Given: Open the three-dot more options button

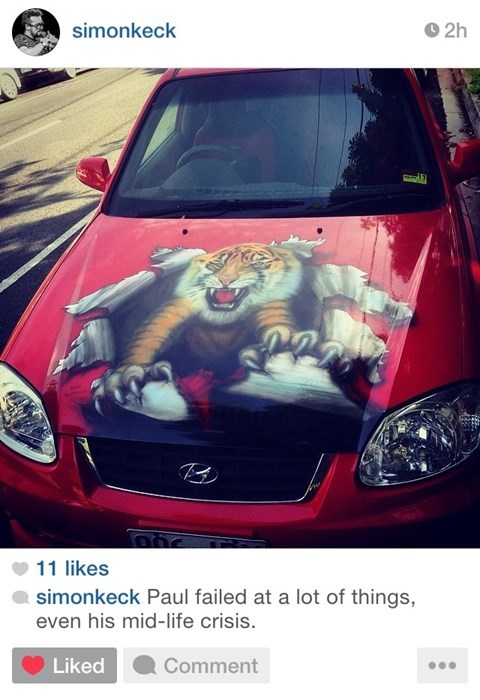Looking at the screenshot, I should pos(442,665).
